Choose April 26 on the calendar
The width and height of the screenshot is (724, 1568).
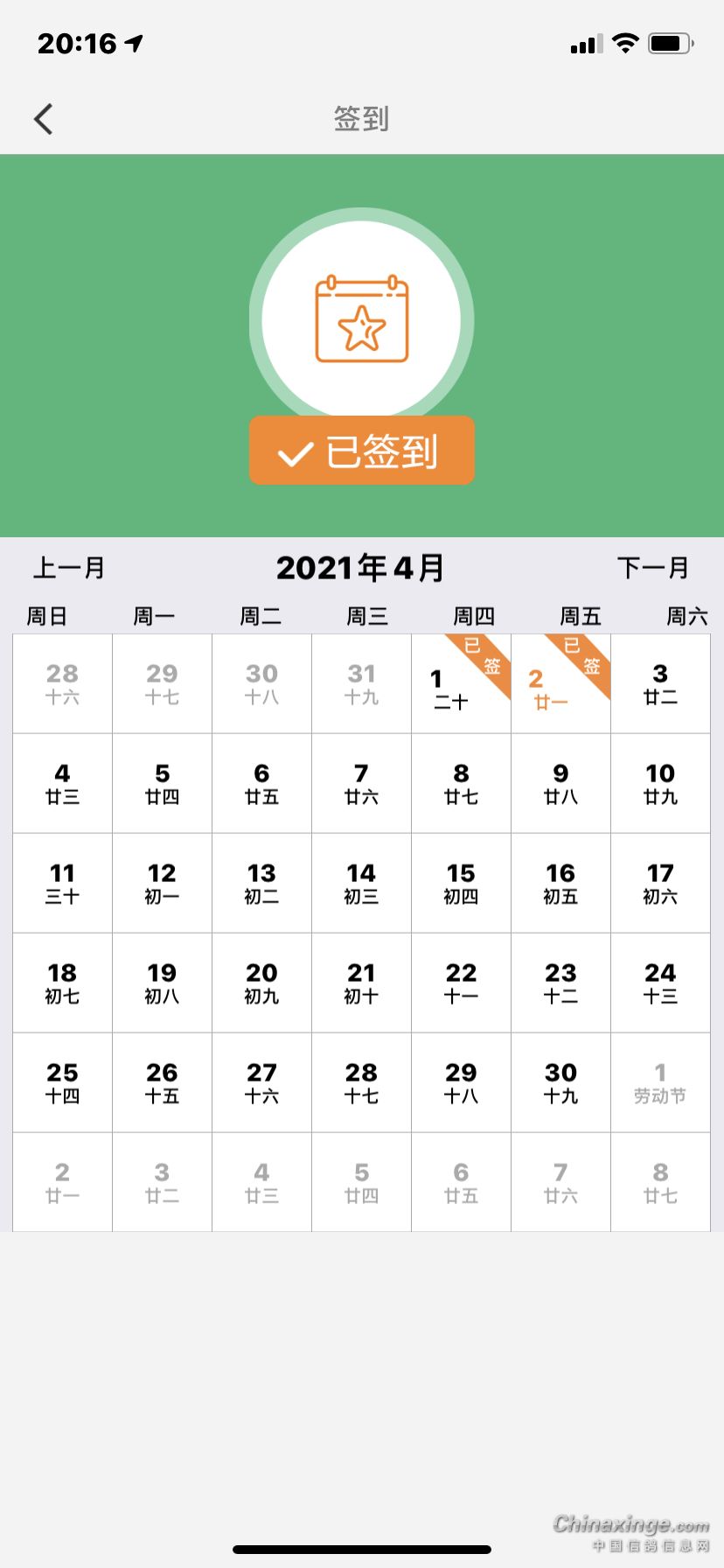[x=162, y=1083]
